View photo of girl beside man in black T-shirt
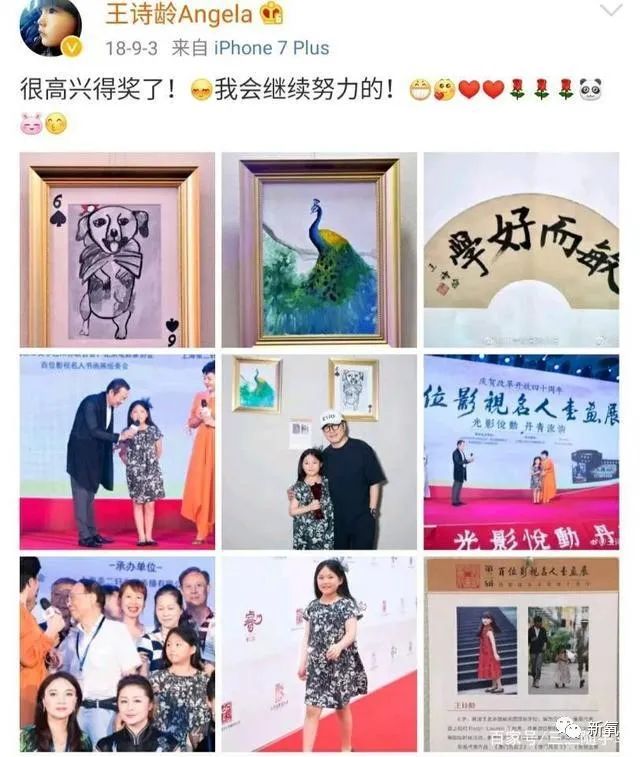Image resolution: width=640 pixels, height=757 pixels. 319,452
